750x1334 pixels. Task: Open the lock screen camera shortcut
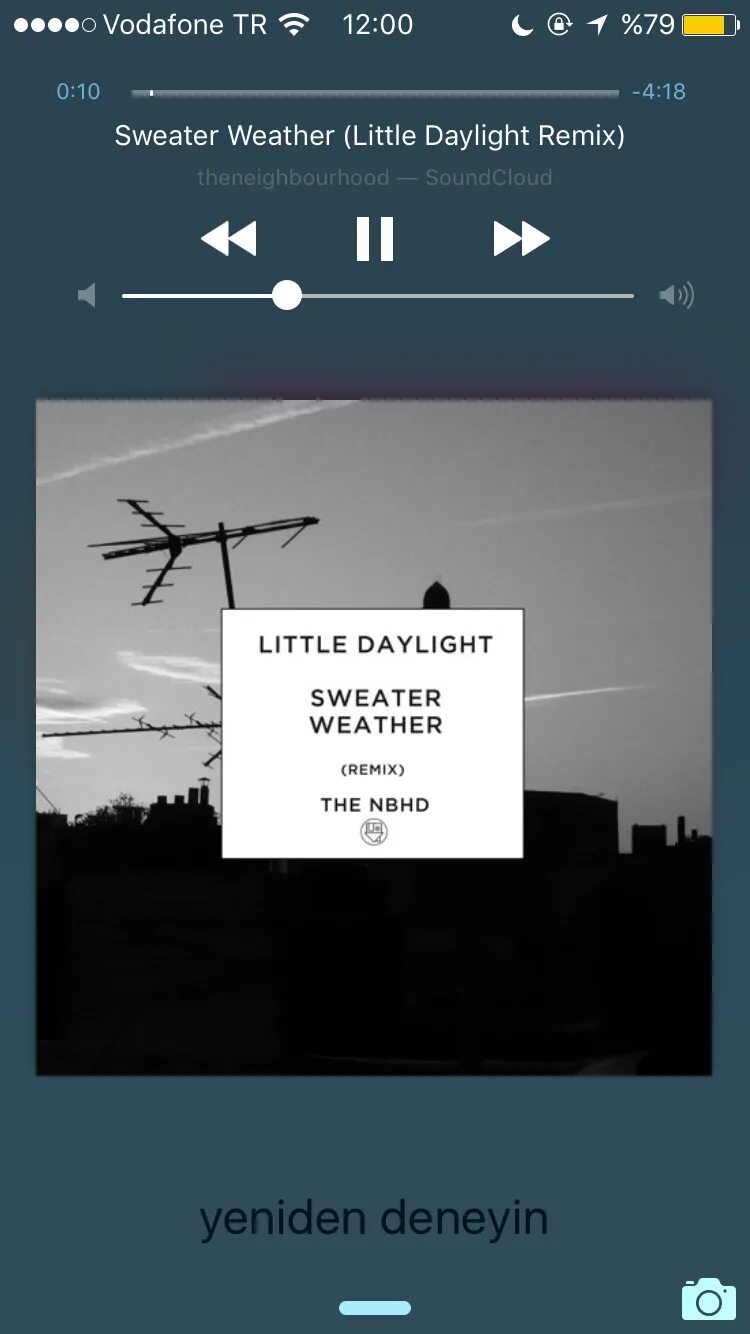click(x=708, y=1299)
